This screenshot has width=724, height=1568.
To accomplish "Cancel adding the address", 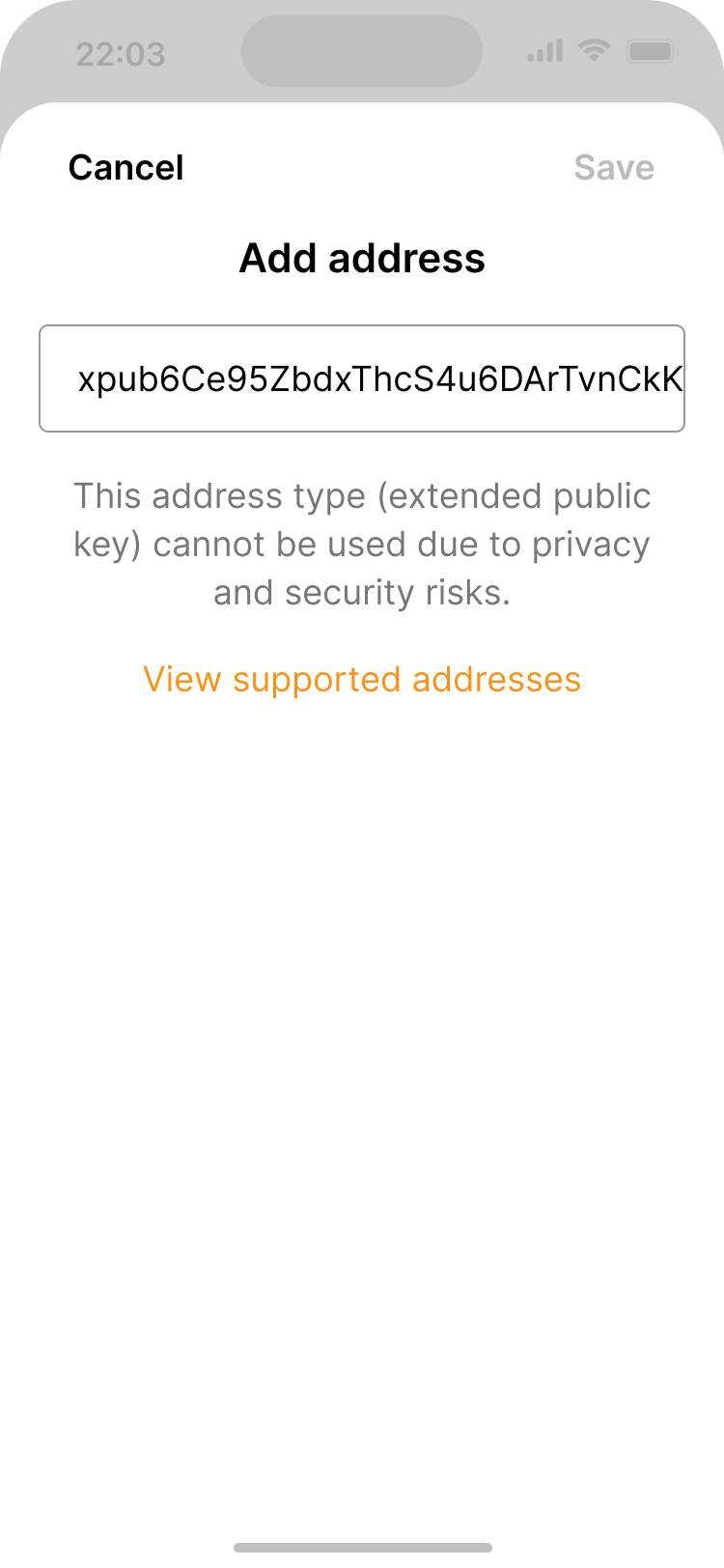I will pyautogui.click(x=125, y=168).
